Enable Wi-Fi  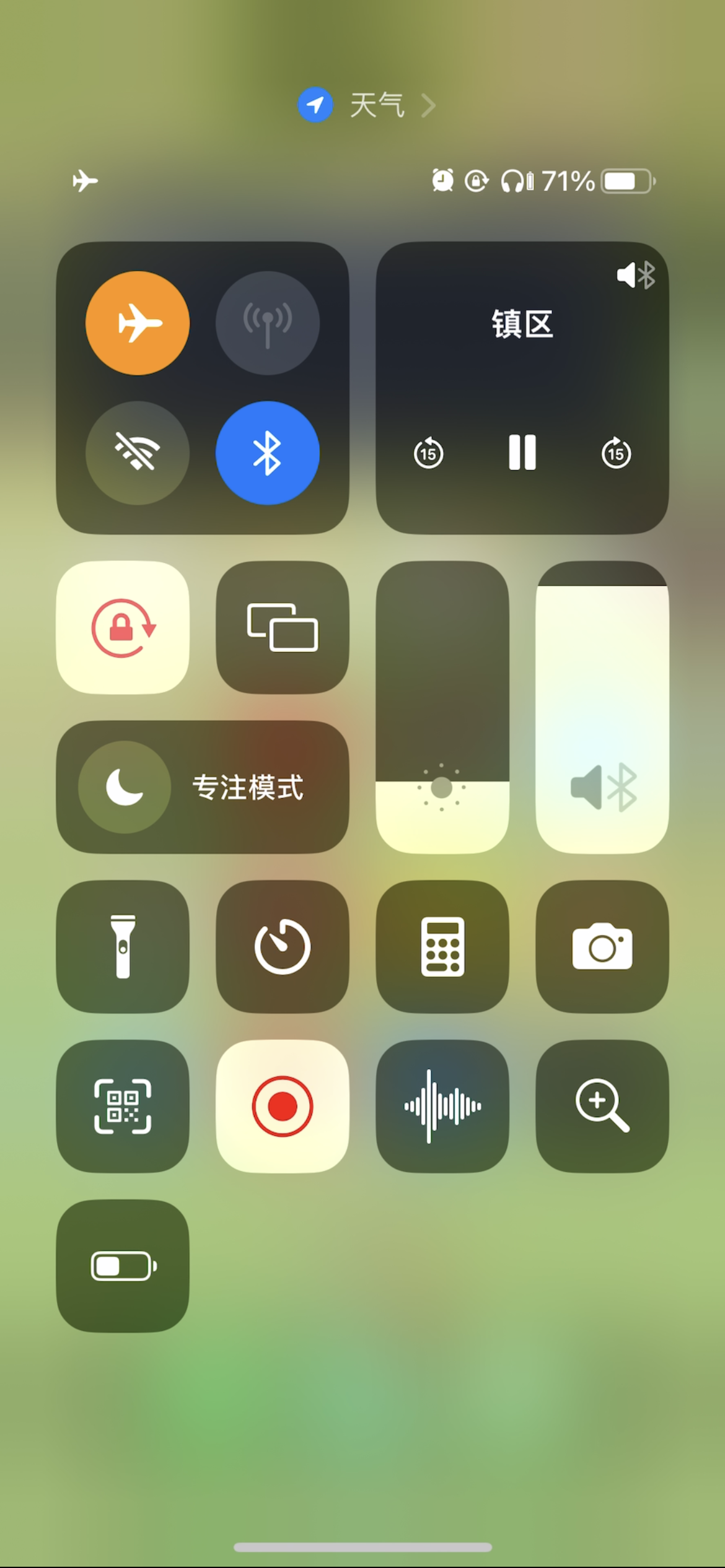[138, 453]
